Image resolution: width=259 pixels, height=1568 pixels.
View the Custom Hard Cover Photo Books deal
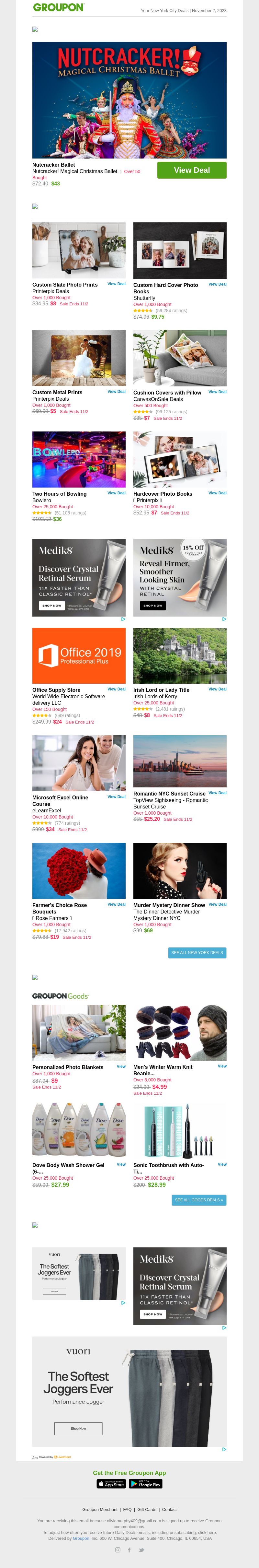click(217, 284)
